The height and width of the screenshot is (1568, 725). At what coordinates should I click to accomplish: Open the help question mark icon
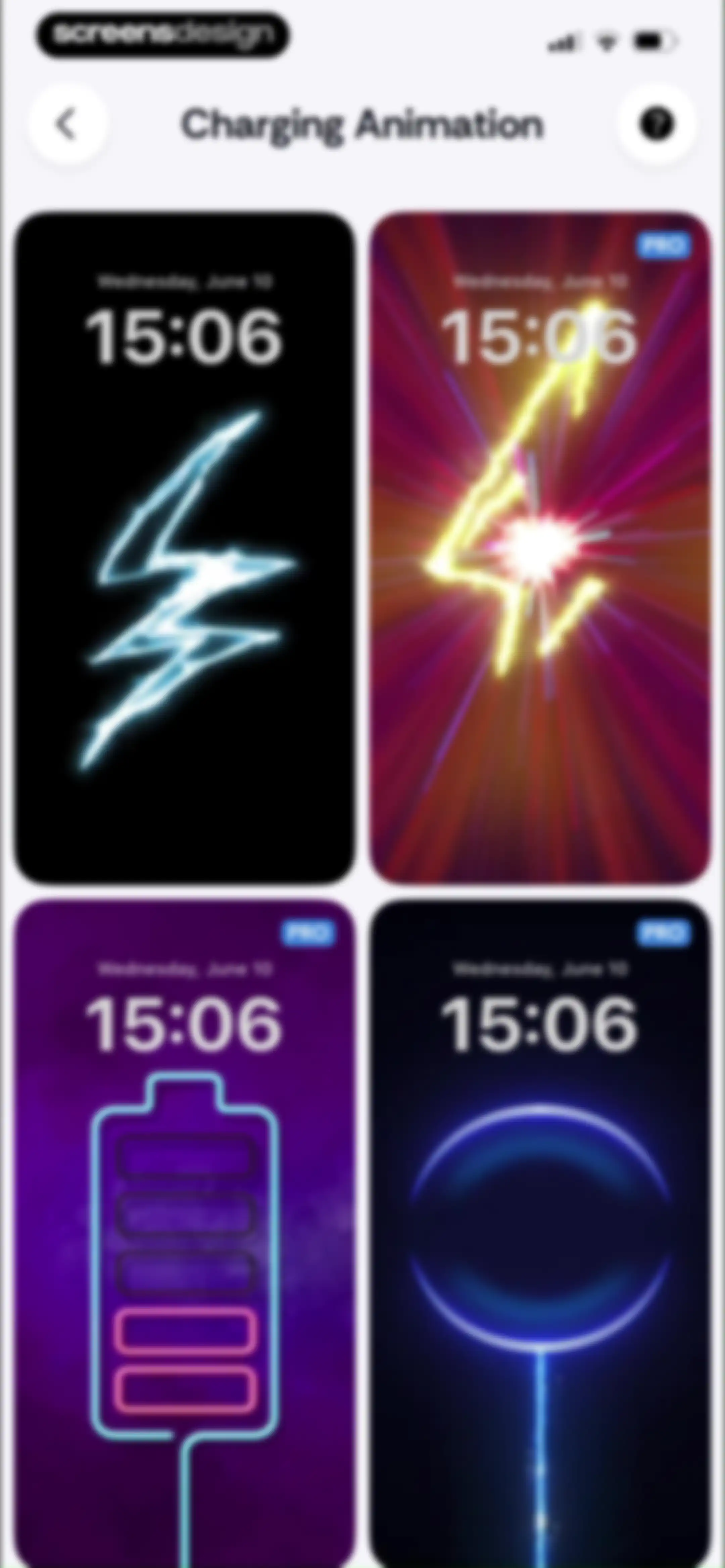click(x=656, y=124)
